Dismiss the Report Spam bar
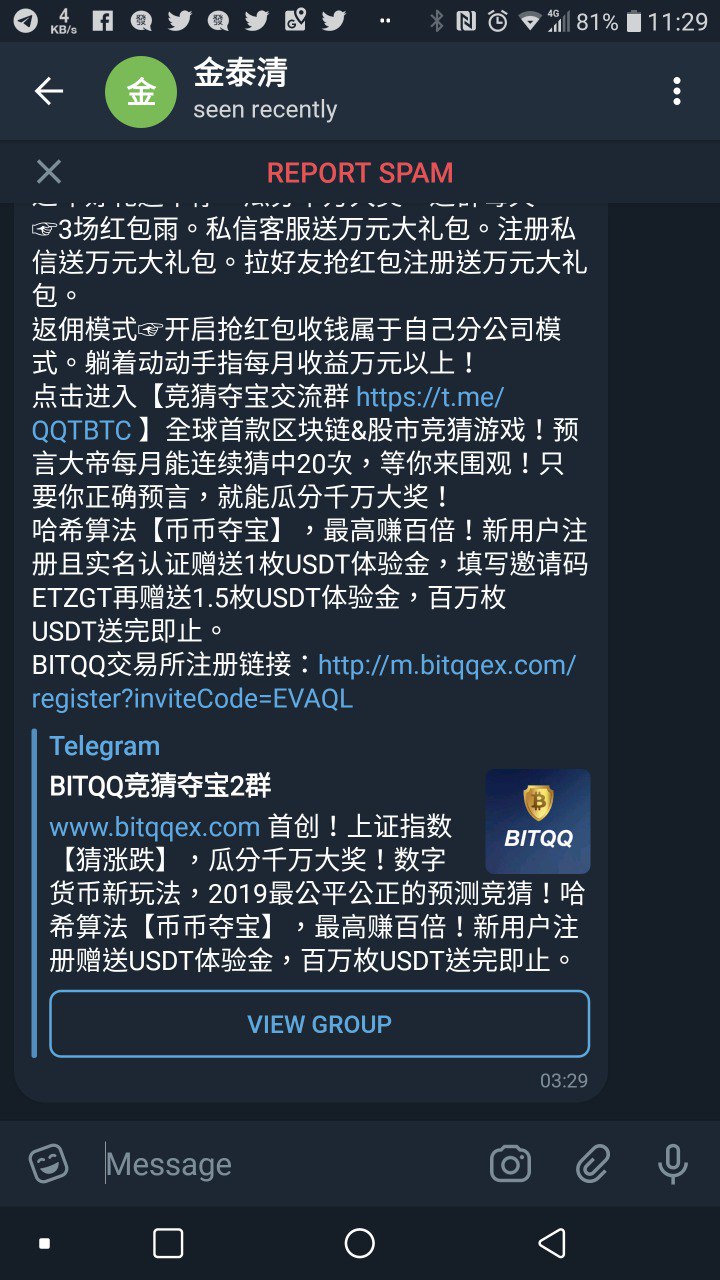Screen dimensions: 720x1280 [48, 172]
